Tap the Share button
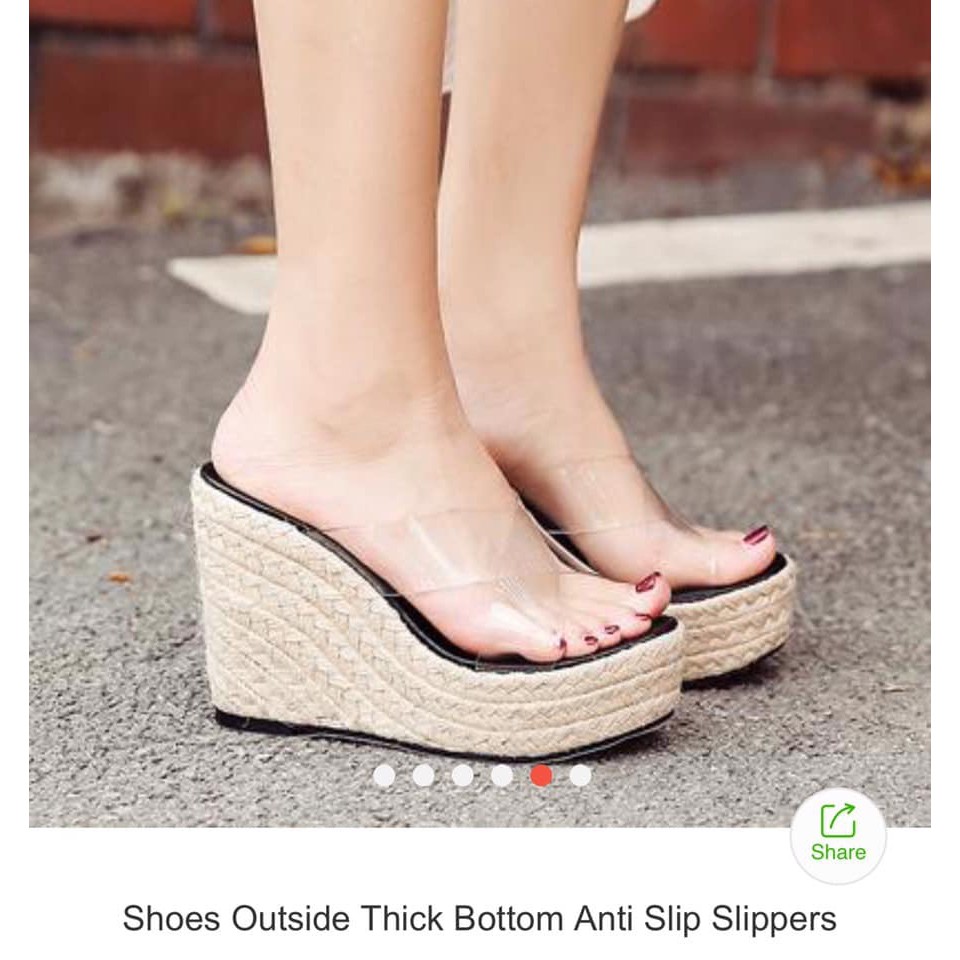The height and width of the screenshot is (960, 960). (x=838, y=835)
